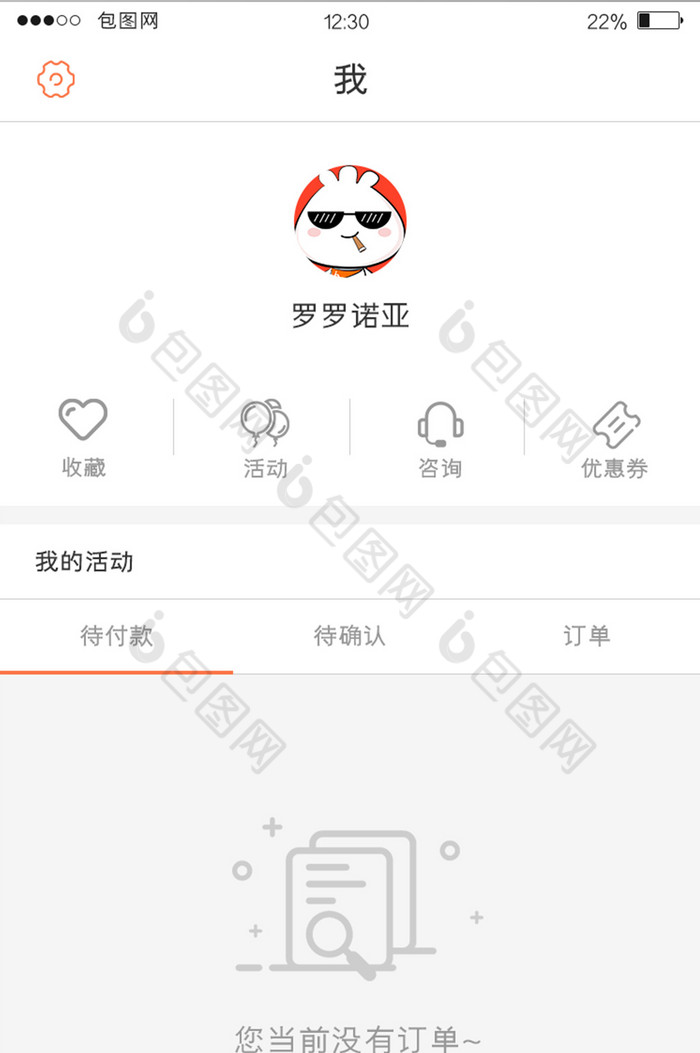Open 收藏 favorites
Image resolution: width=700 pixels, height=1053 pixels.
pyautogui.click(x=83, y=437)
